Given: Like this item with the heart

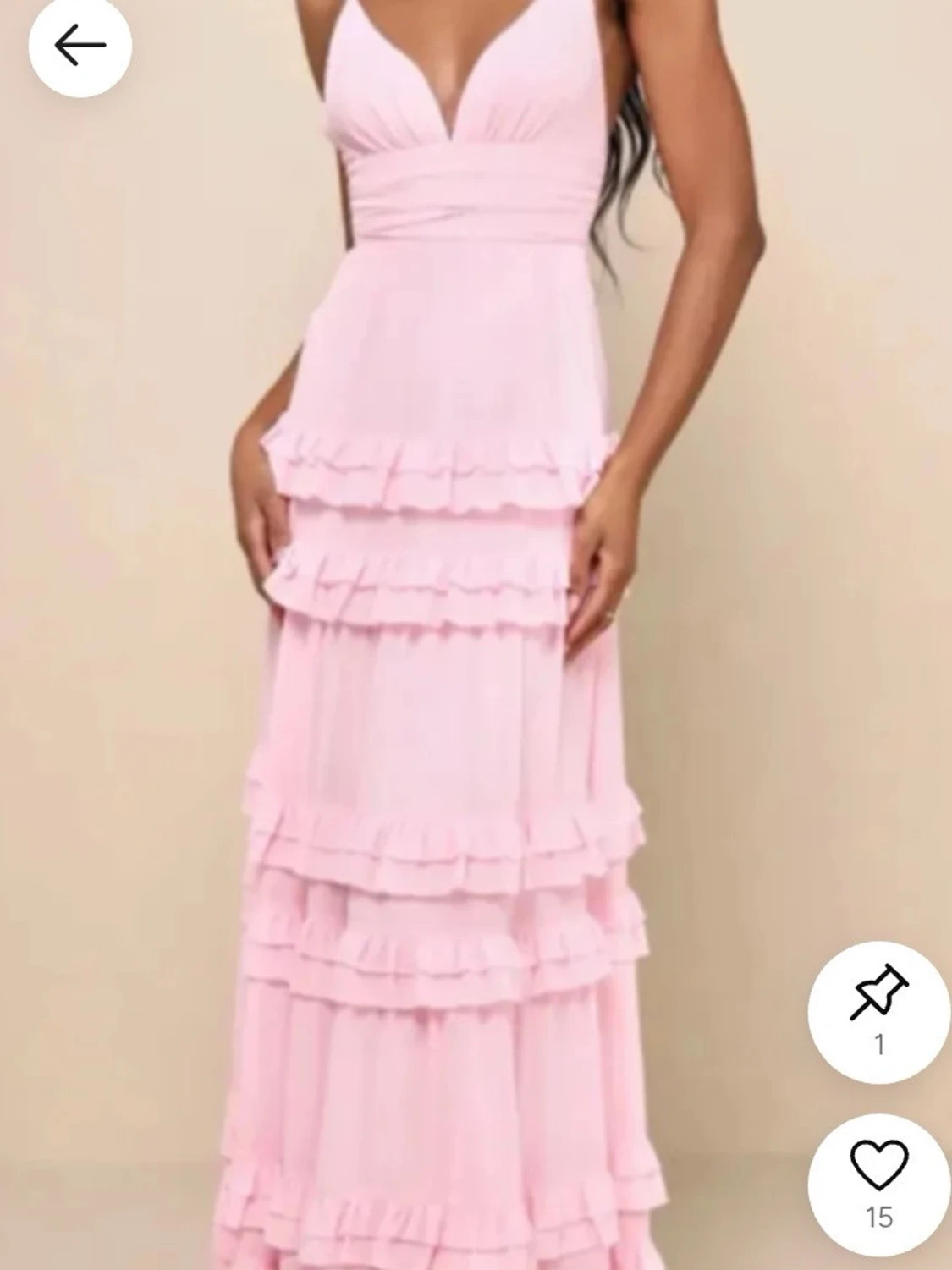Looking at the screenshot, I should [x=878, y=1166].
